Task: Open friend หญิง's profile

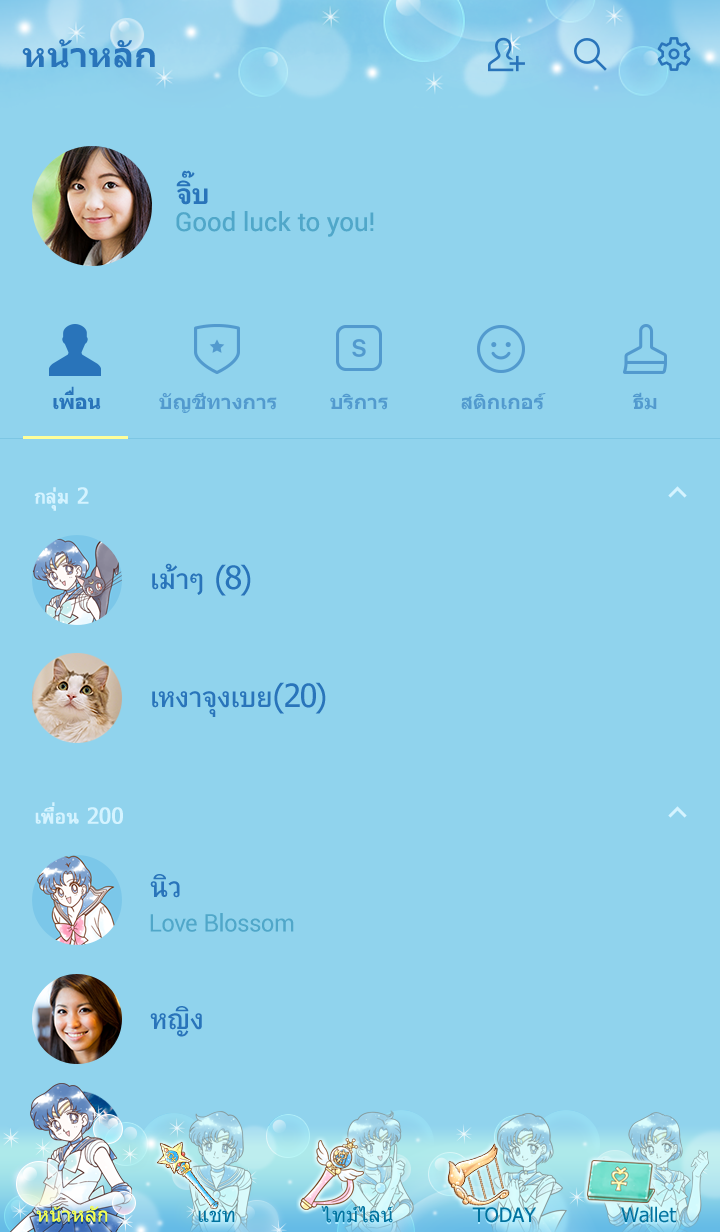Action: (x=176, y=1019)
